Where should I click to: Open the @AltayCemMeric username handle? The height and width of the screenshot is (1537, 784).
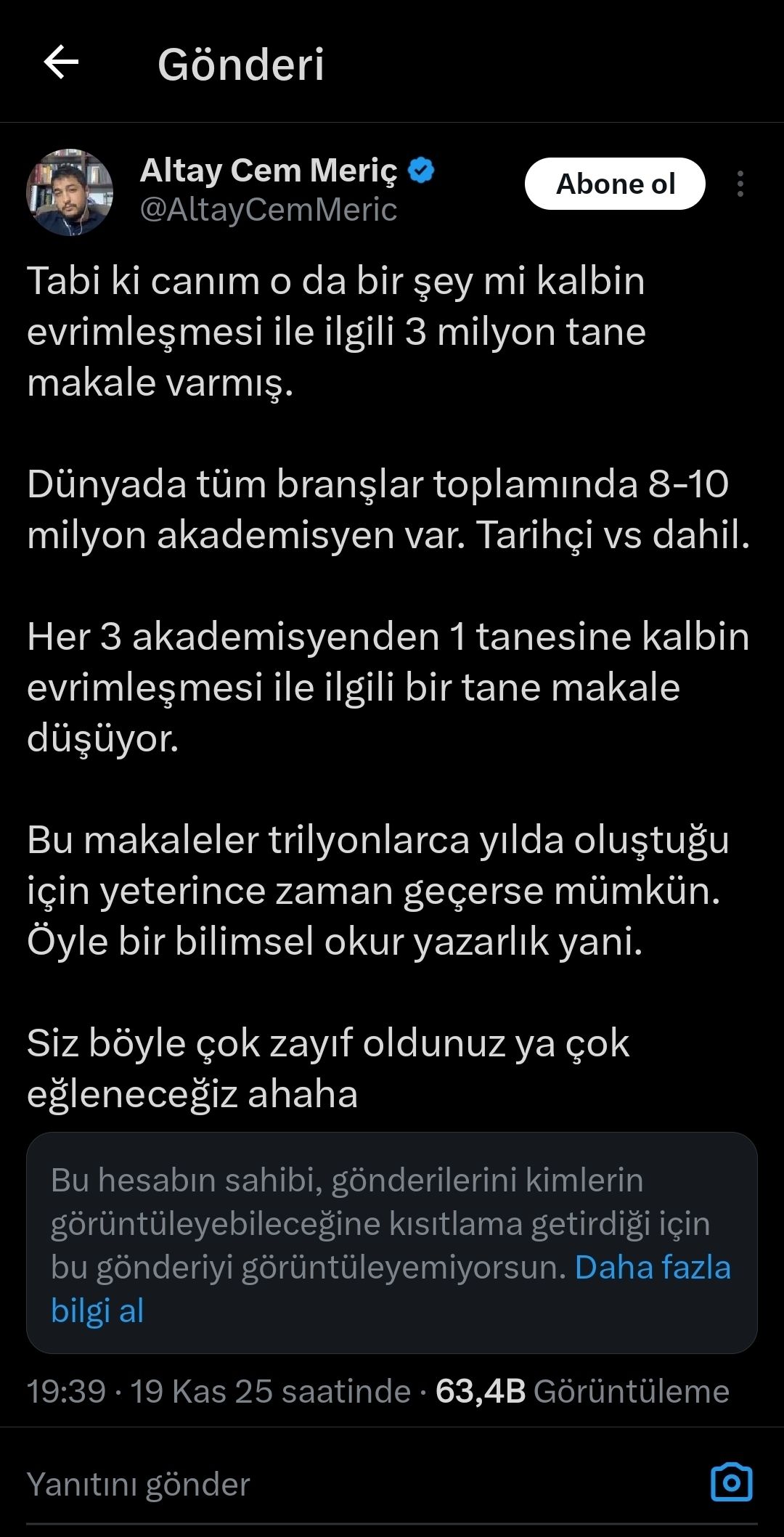(x=269, y=210)
